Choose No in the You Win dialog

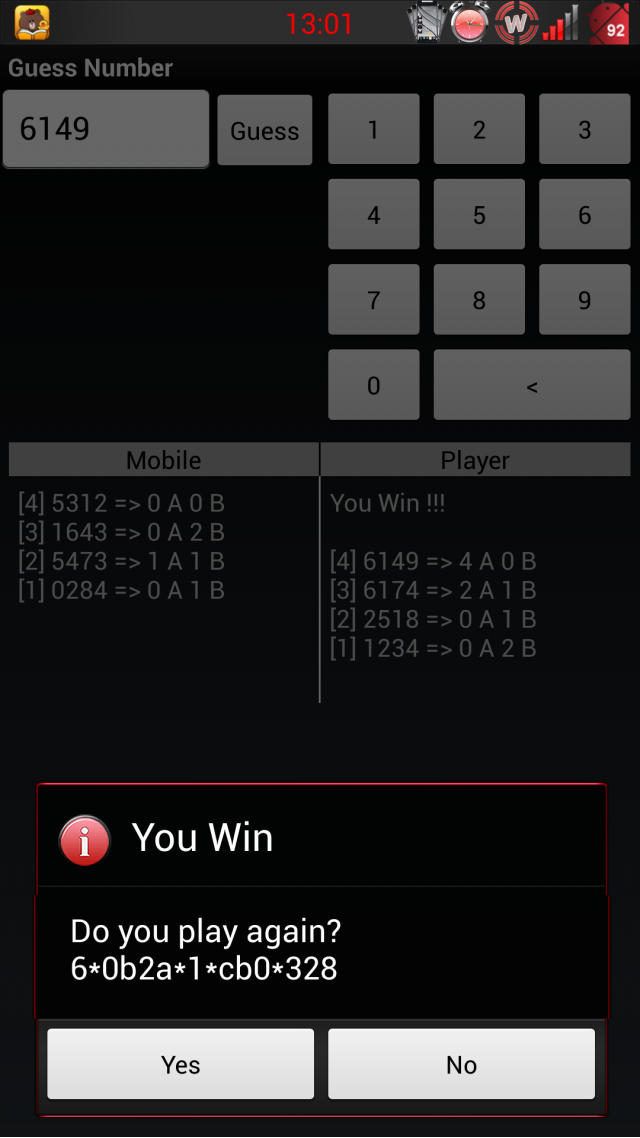point(461,1064)
